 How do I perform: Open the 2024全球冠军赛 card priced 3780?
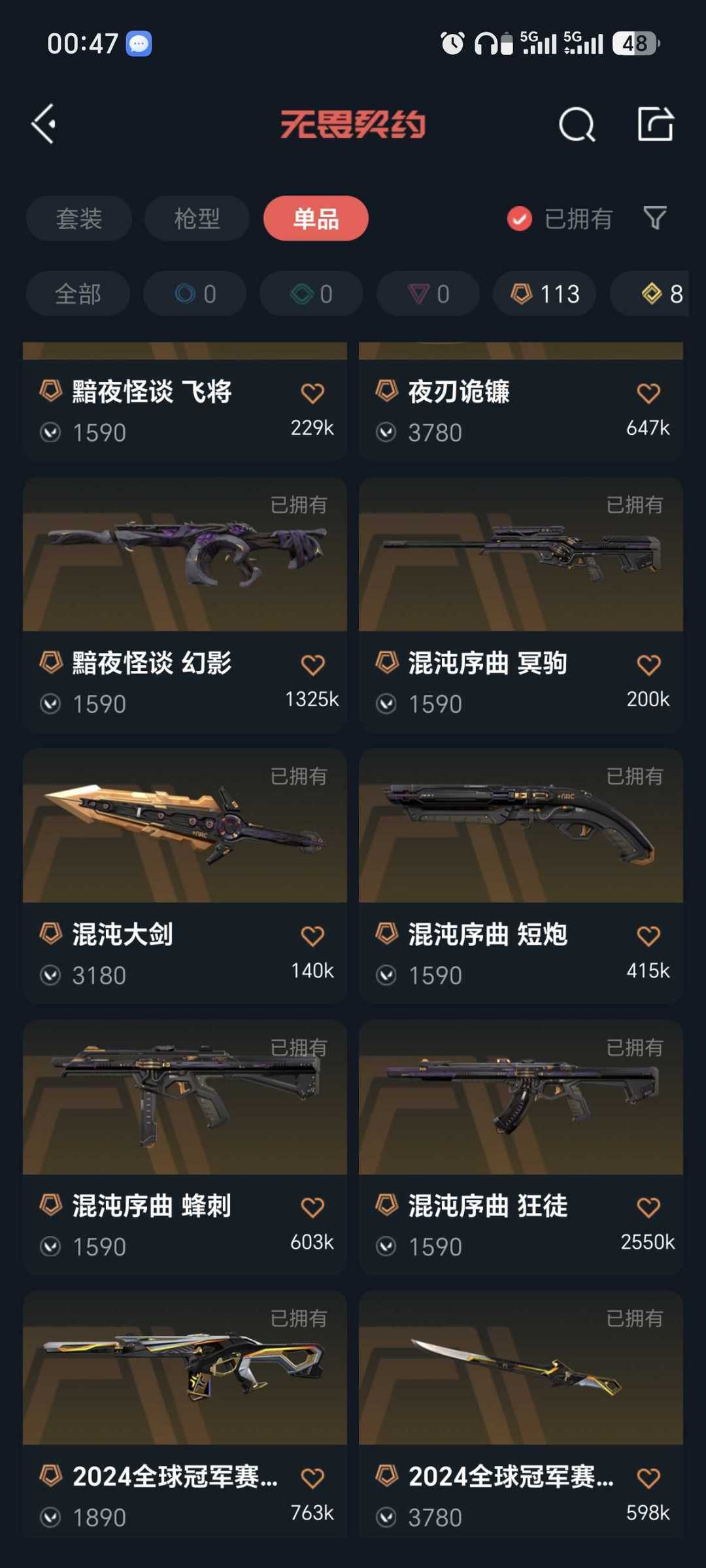[x=521, y=1414]
